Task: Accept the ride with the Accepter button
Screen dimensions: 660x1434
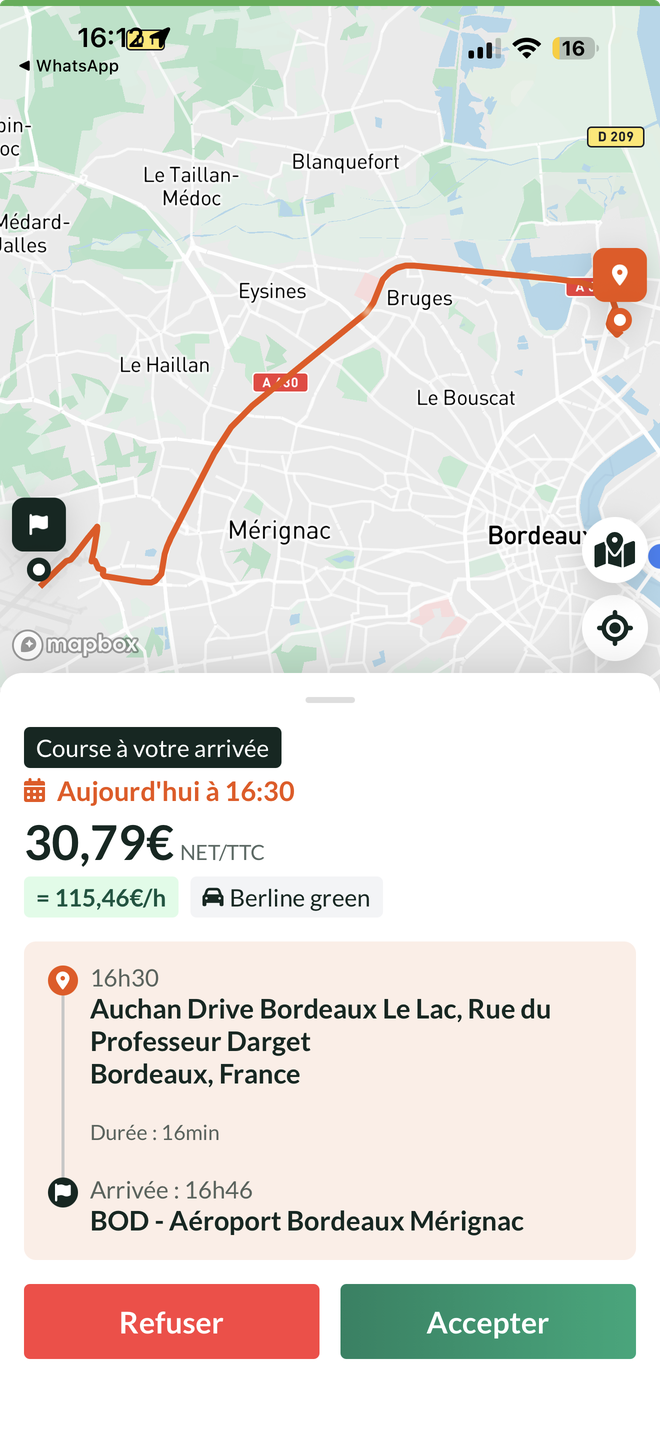Action: (x=488, y=1321)
